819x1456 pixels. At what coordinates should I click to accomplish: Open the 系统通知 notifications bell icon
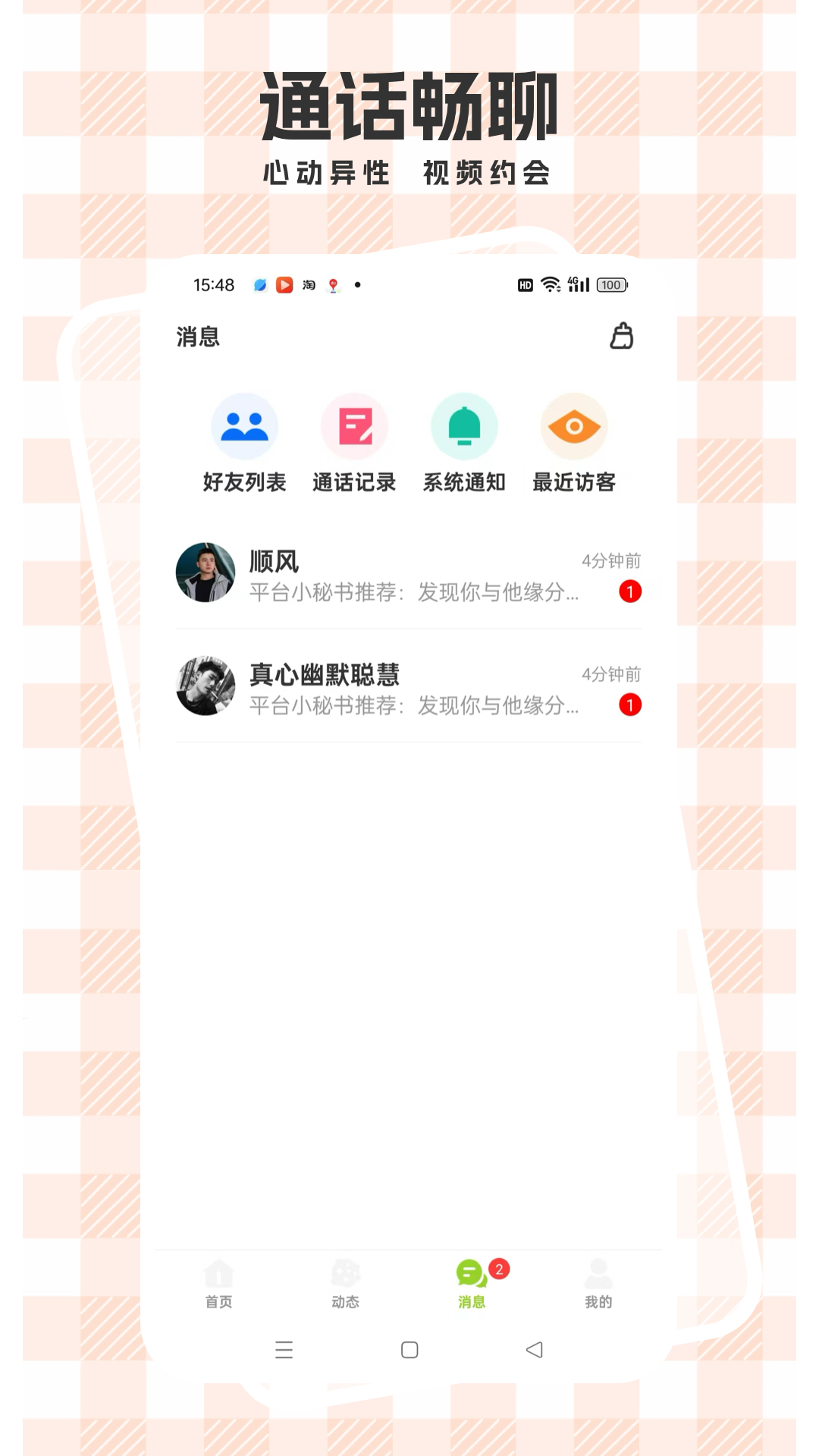465,427
